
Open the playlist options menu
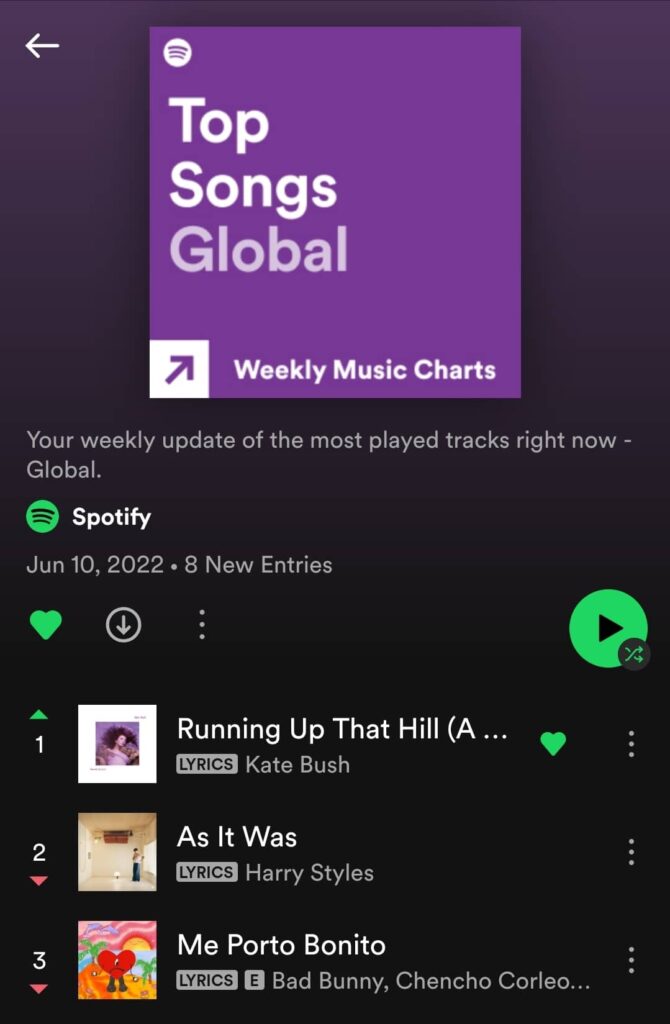coord(202,625)
